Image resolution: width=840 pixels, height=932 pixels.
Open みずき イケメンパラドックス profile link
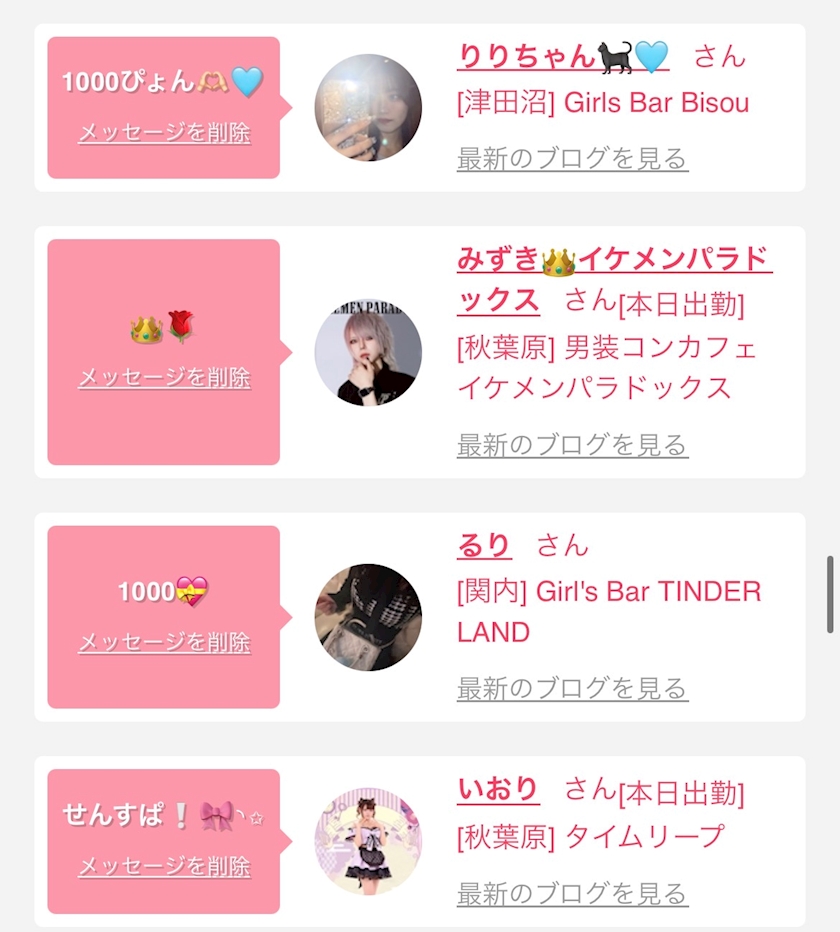pos(614,279)
